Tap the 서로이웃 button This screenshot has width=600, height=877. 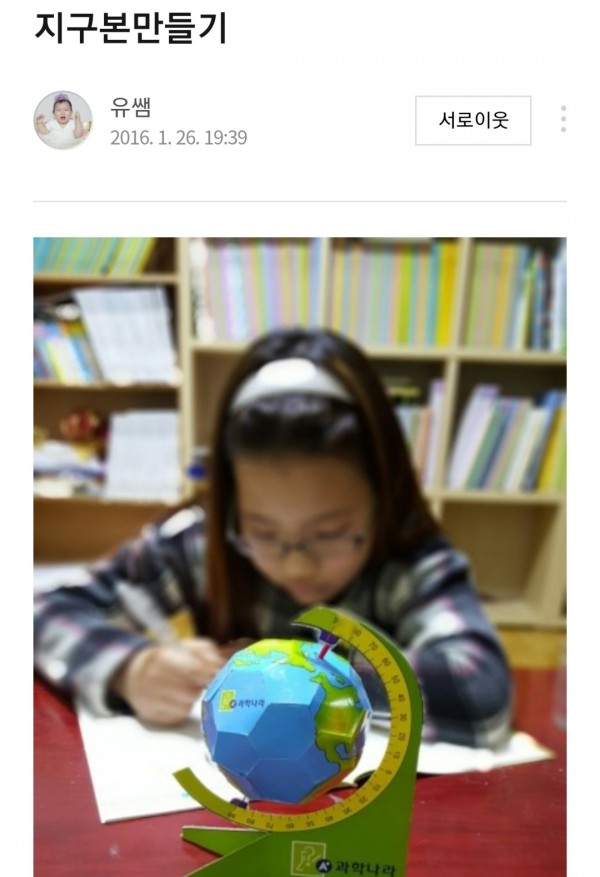[x=473, y=120]
